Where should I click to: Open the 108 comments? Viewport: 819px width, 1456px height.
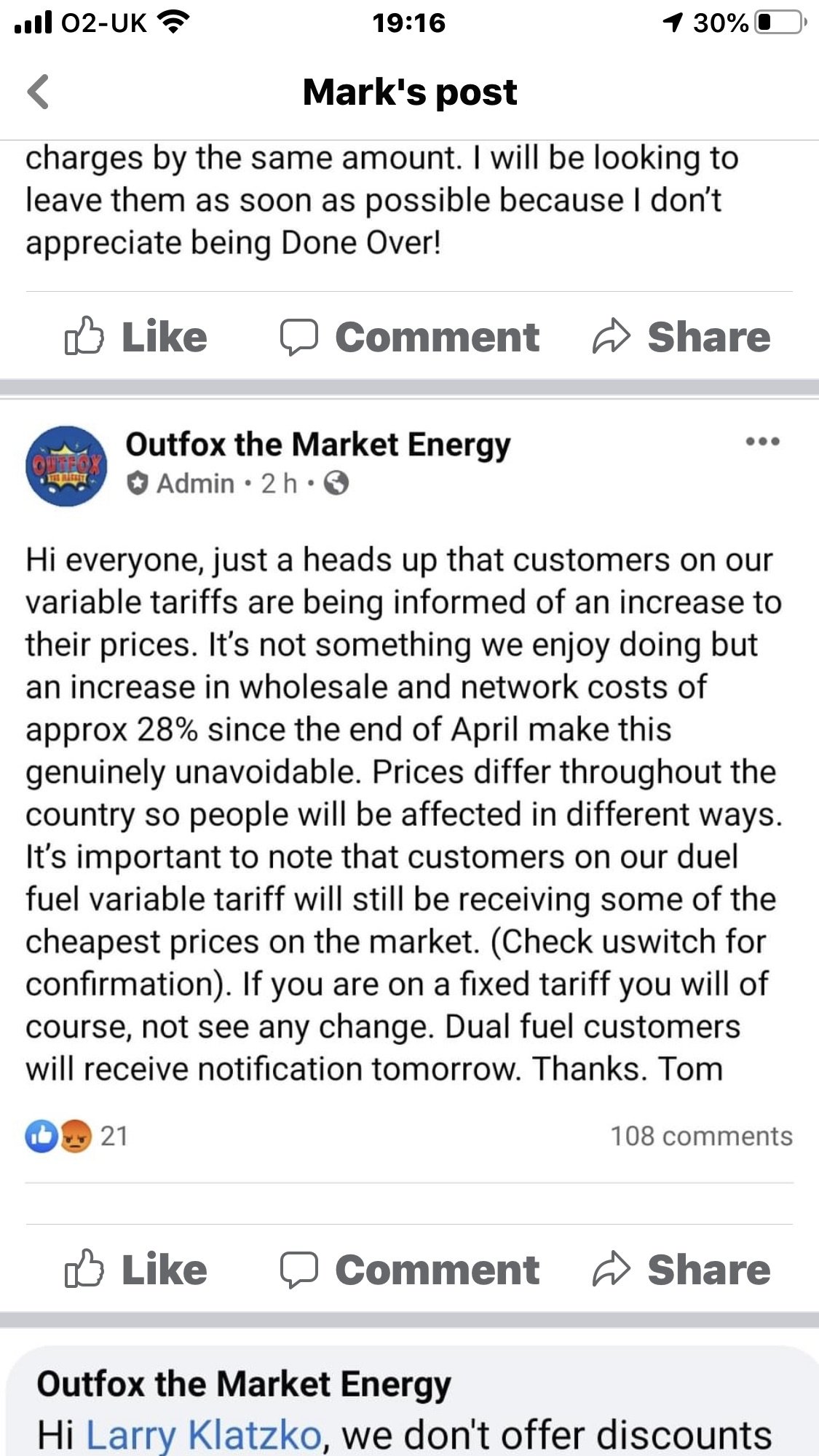[x=700, y=1136]
